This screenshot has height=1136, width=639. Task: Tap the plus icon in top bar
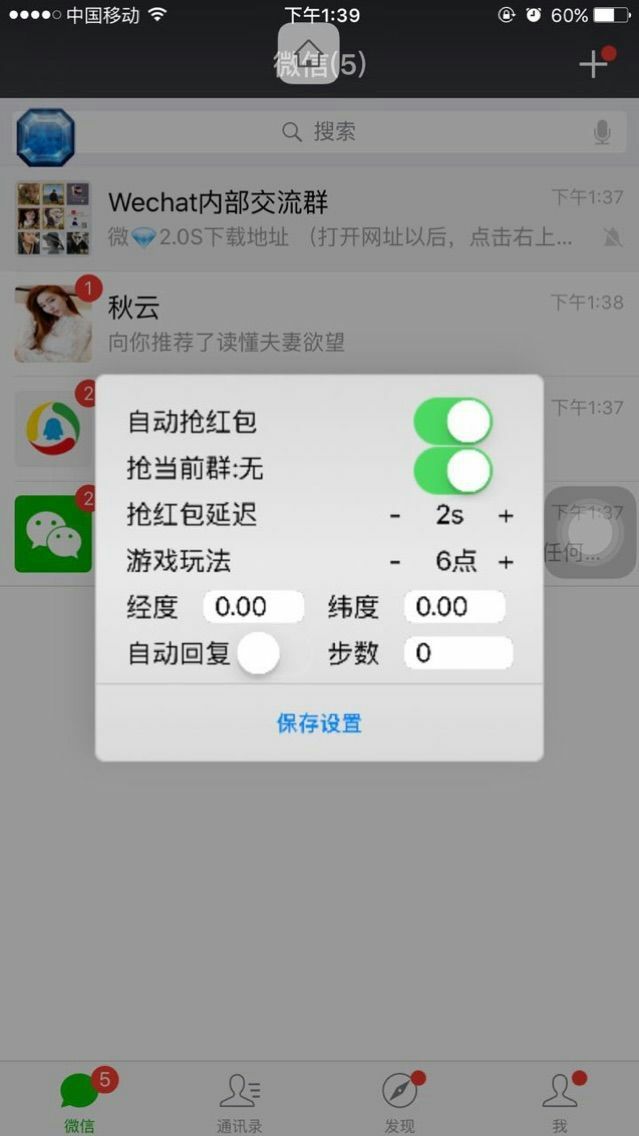593,64
